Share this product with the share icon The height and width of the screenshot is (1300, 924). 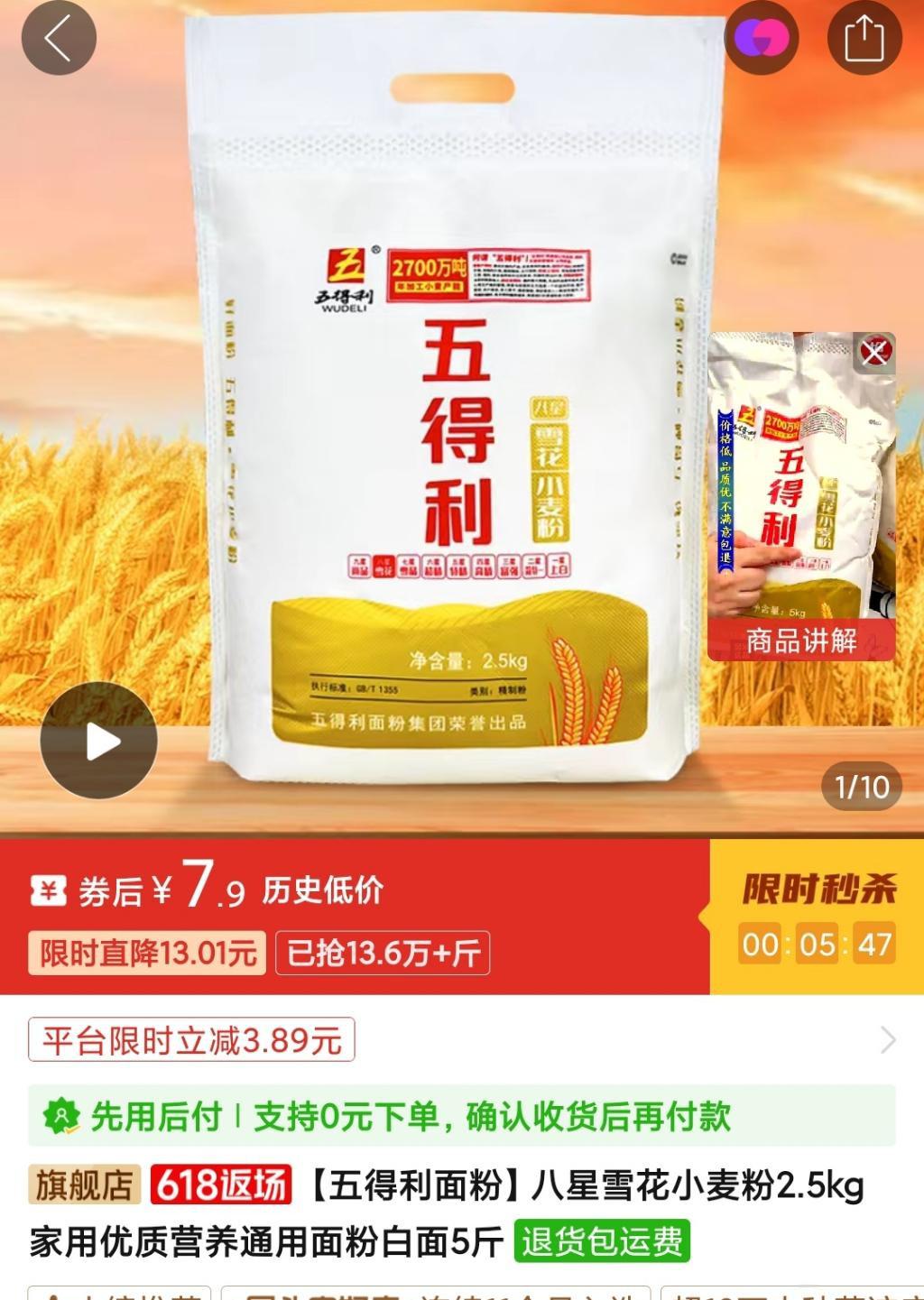point(864,39)
